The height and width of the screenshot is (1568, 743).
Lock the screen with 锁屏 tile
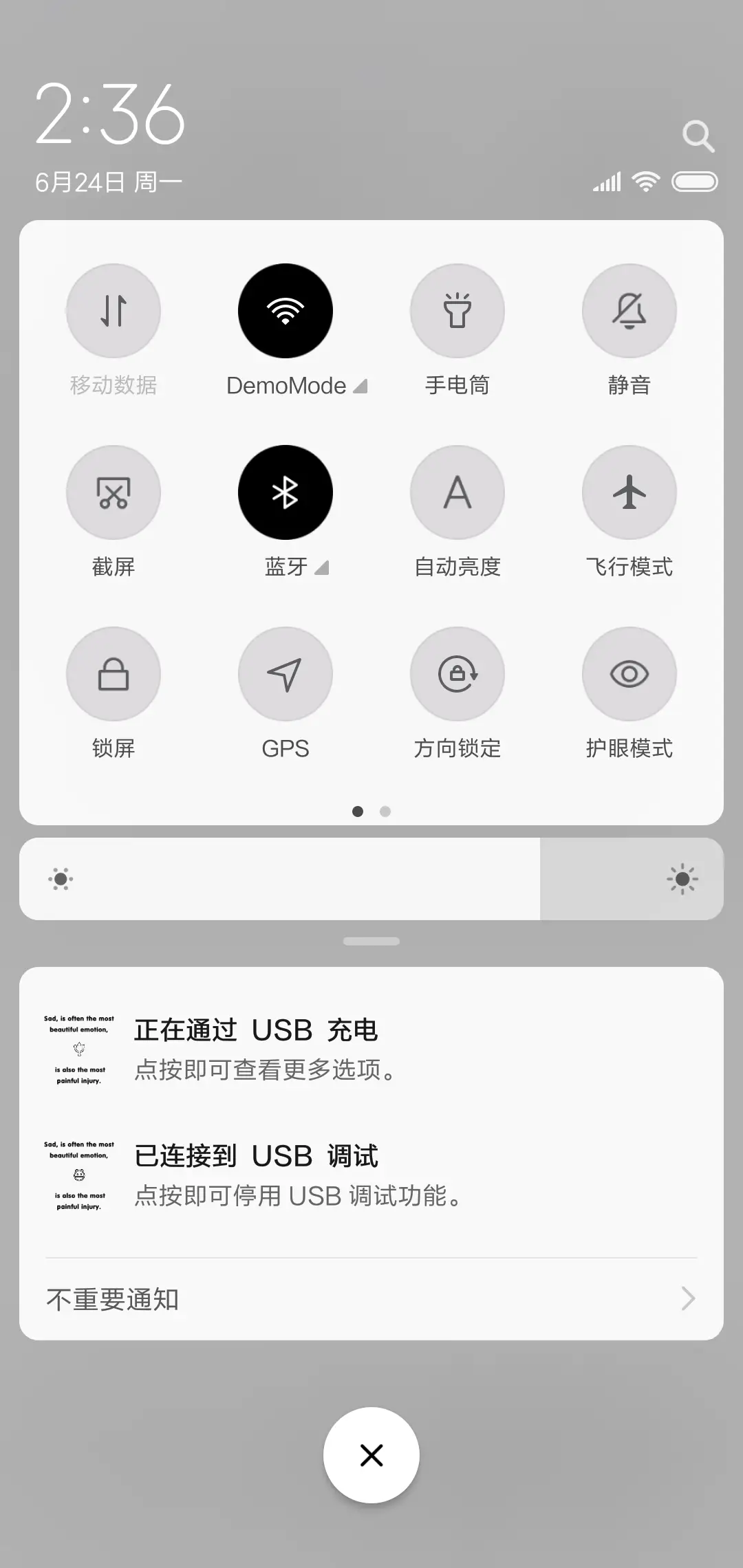pyautogui.click(x=114, y=674)
